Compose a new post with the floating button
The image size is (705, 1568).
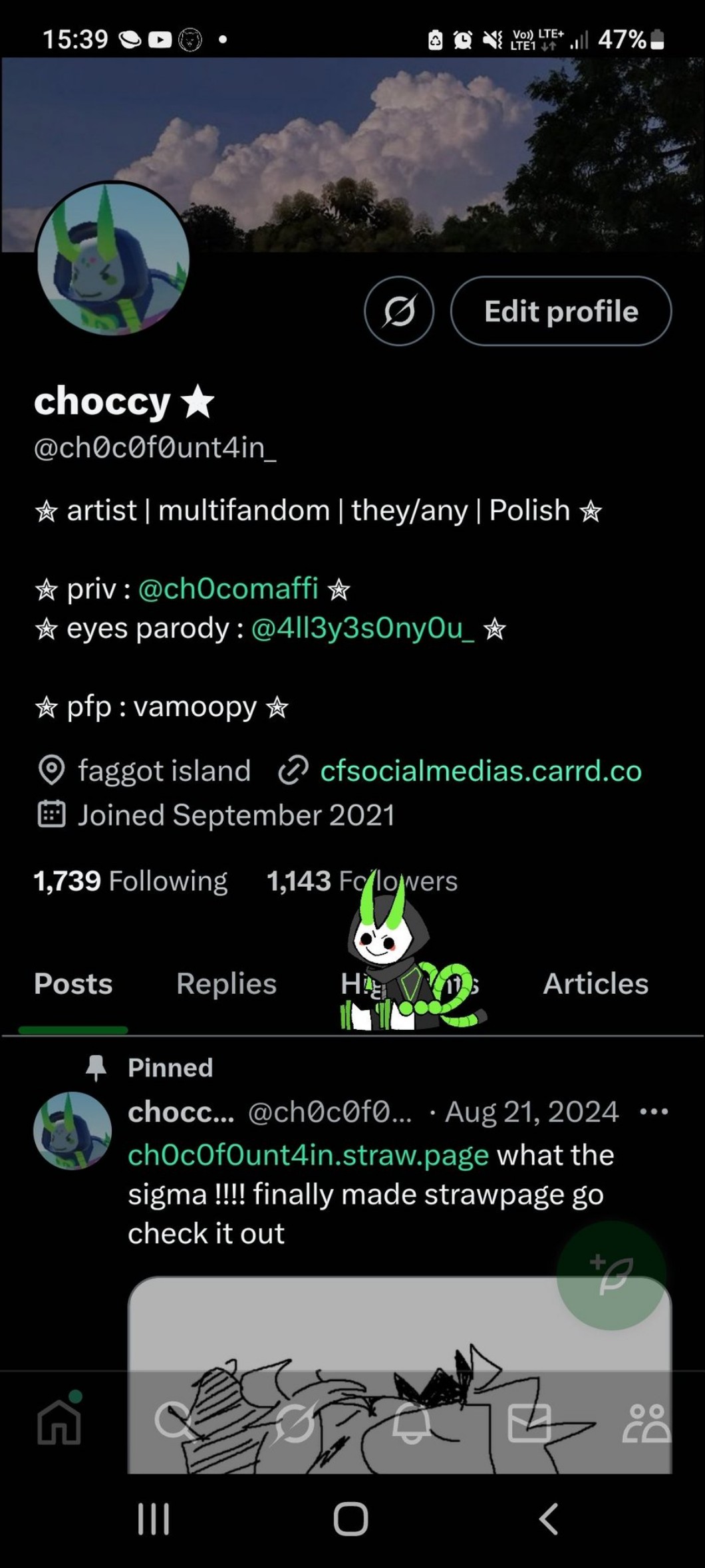pyautogui.click(x=611, y=1275)
